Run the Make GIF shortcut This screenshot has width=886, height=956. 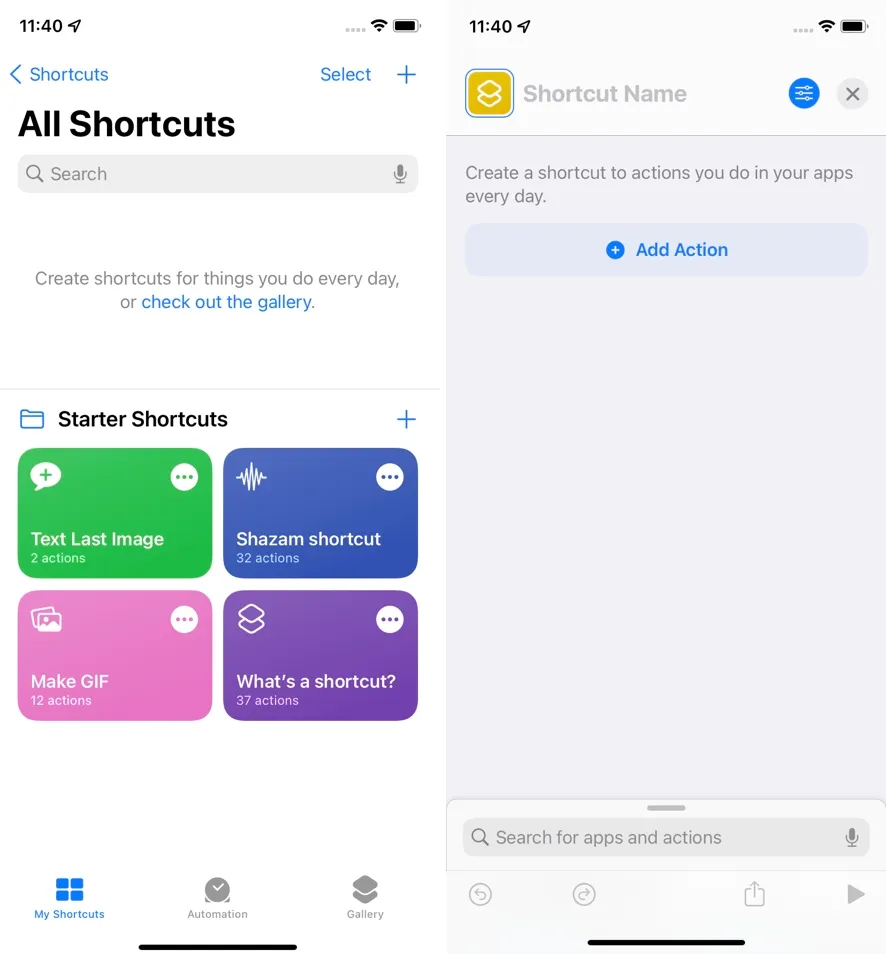tap(100, 670)
